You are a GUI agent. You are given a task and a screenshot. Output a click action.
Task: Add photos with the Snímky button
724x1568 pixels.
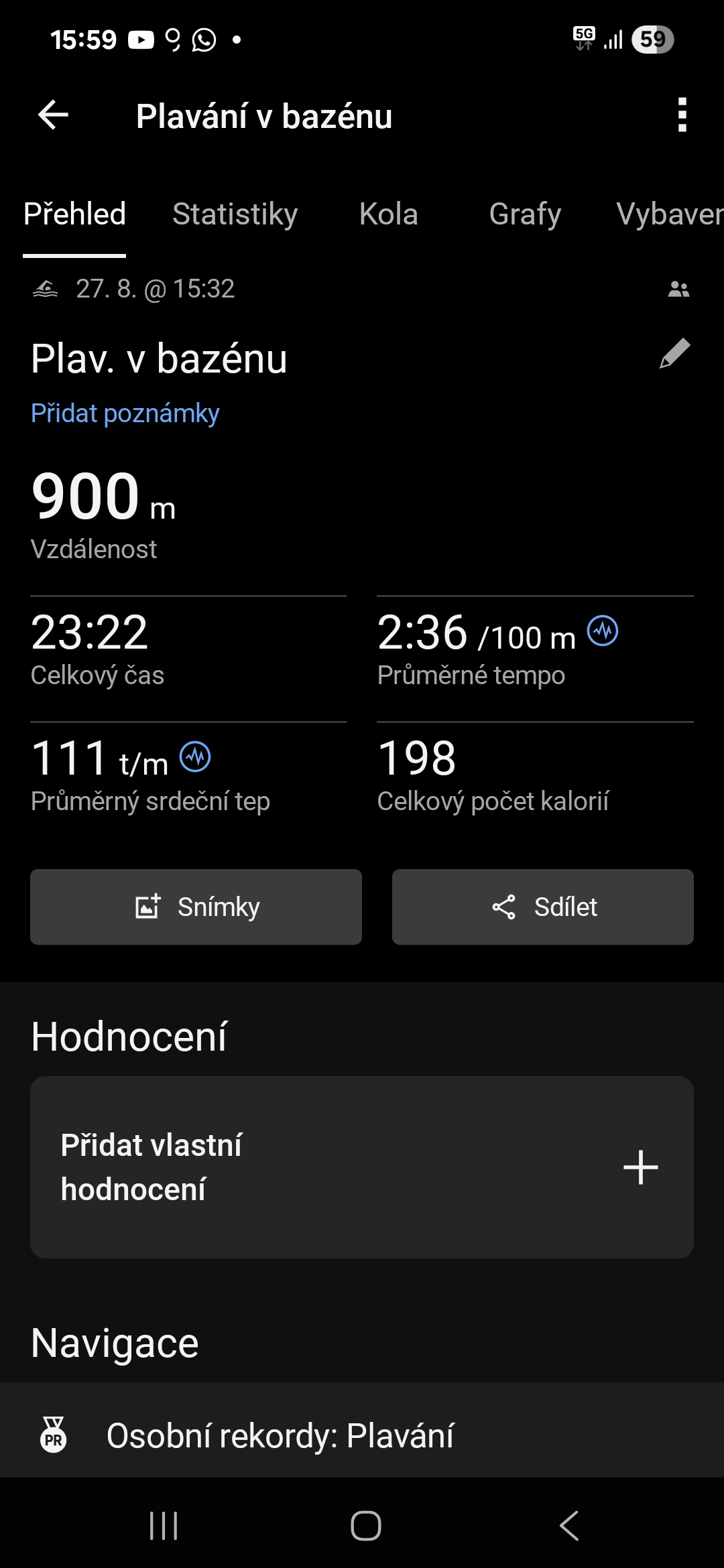coord(196,907)
